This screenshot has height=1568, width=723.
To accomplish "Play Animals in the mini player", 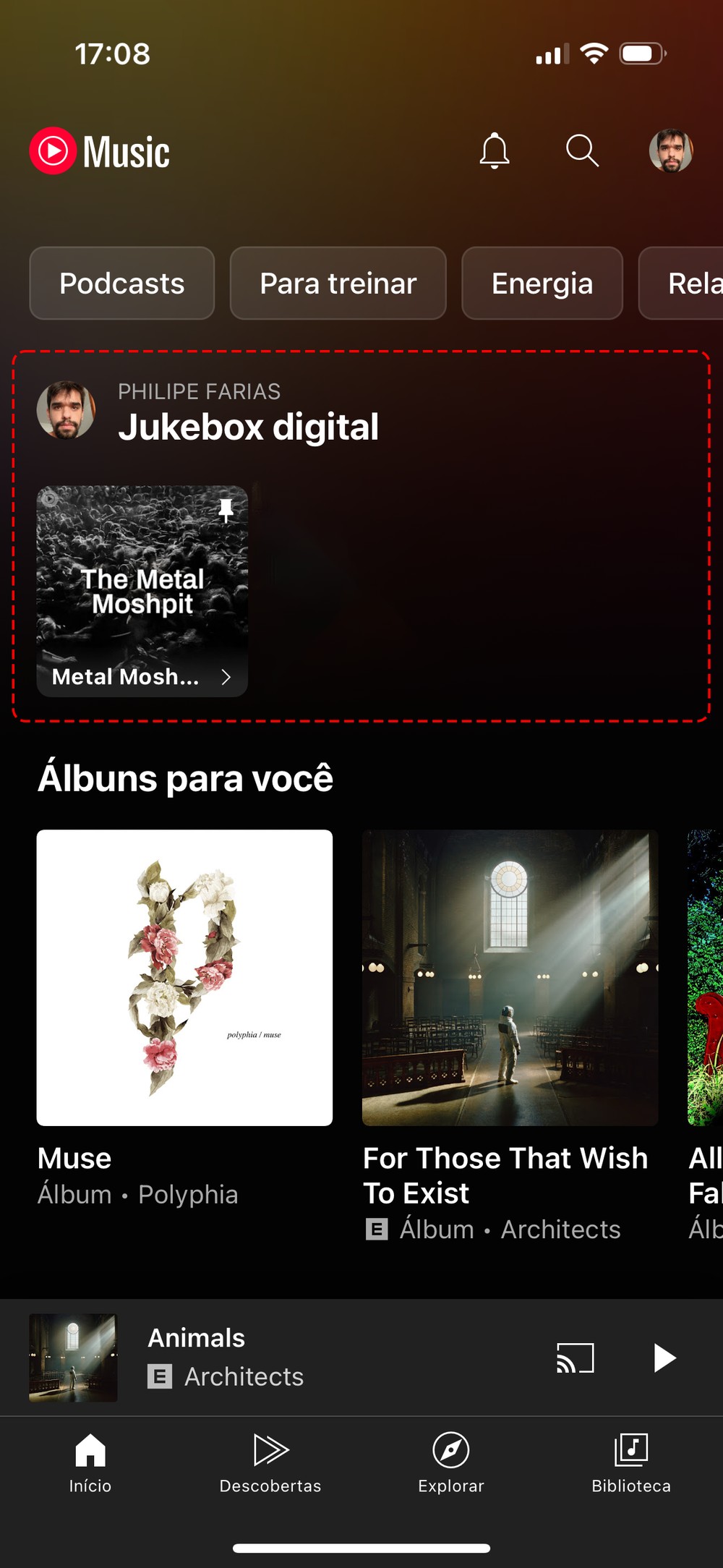I will click(664, 1358).
